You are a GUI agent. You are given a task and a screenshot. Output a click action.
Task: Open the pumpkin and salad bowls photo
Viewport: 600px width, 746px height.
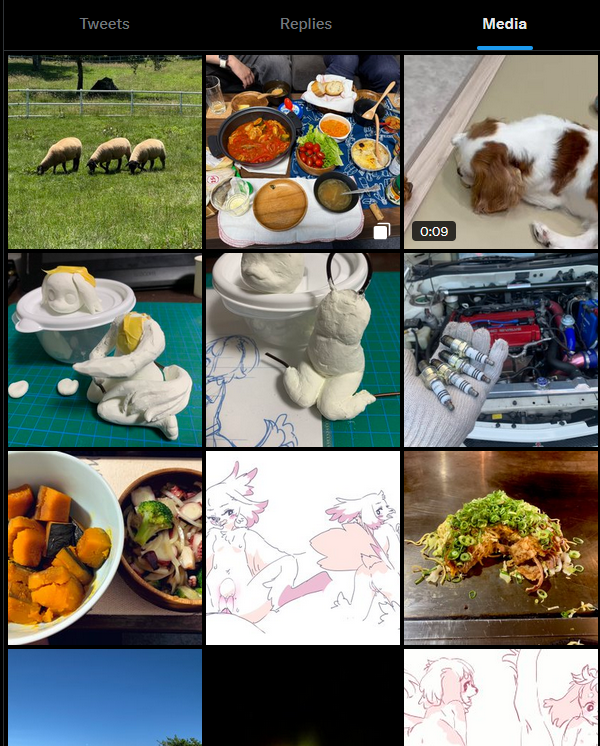click(105, 547)
